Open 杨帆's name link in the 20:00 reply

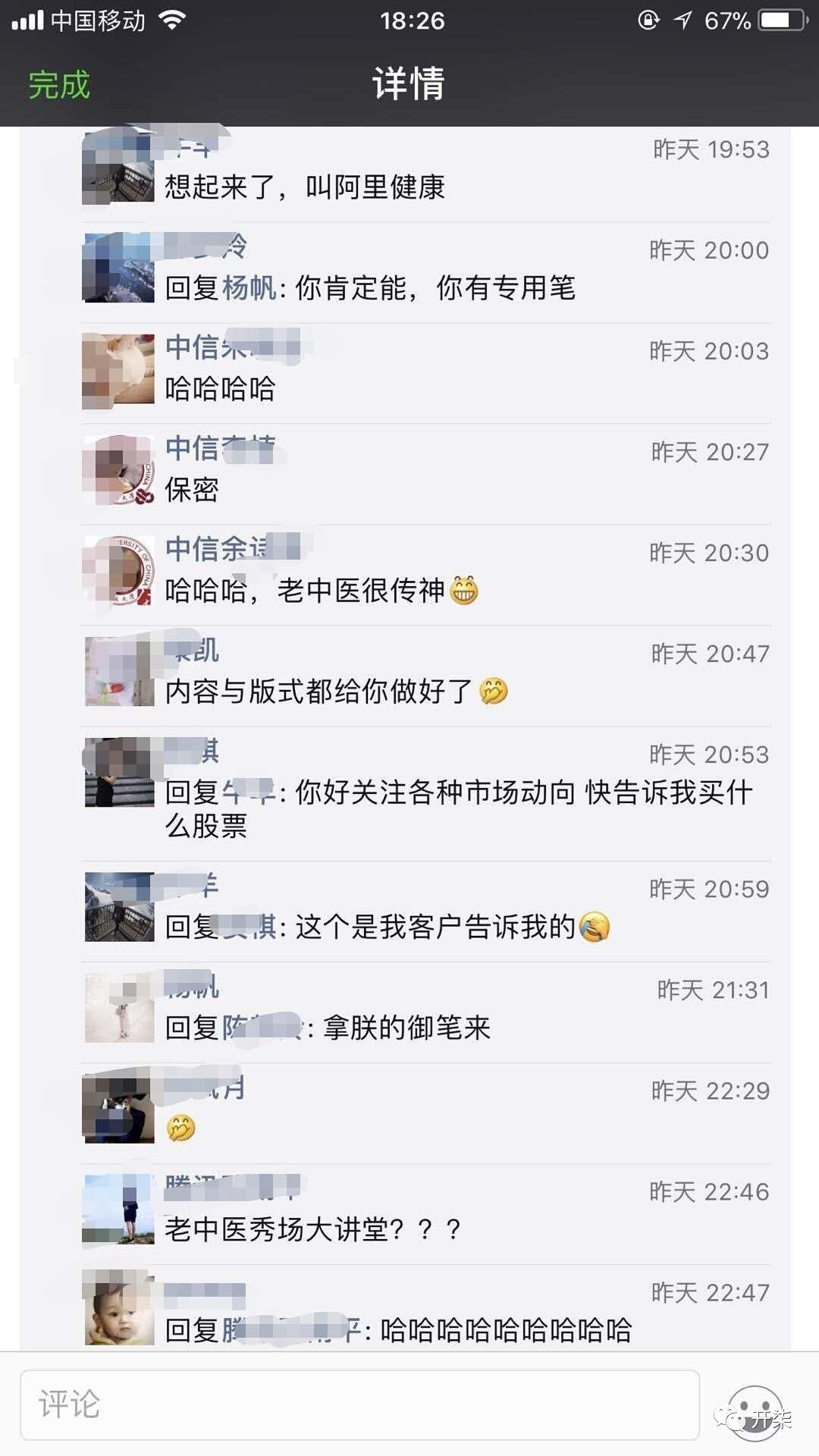249,288
